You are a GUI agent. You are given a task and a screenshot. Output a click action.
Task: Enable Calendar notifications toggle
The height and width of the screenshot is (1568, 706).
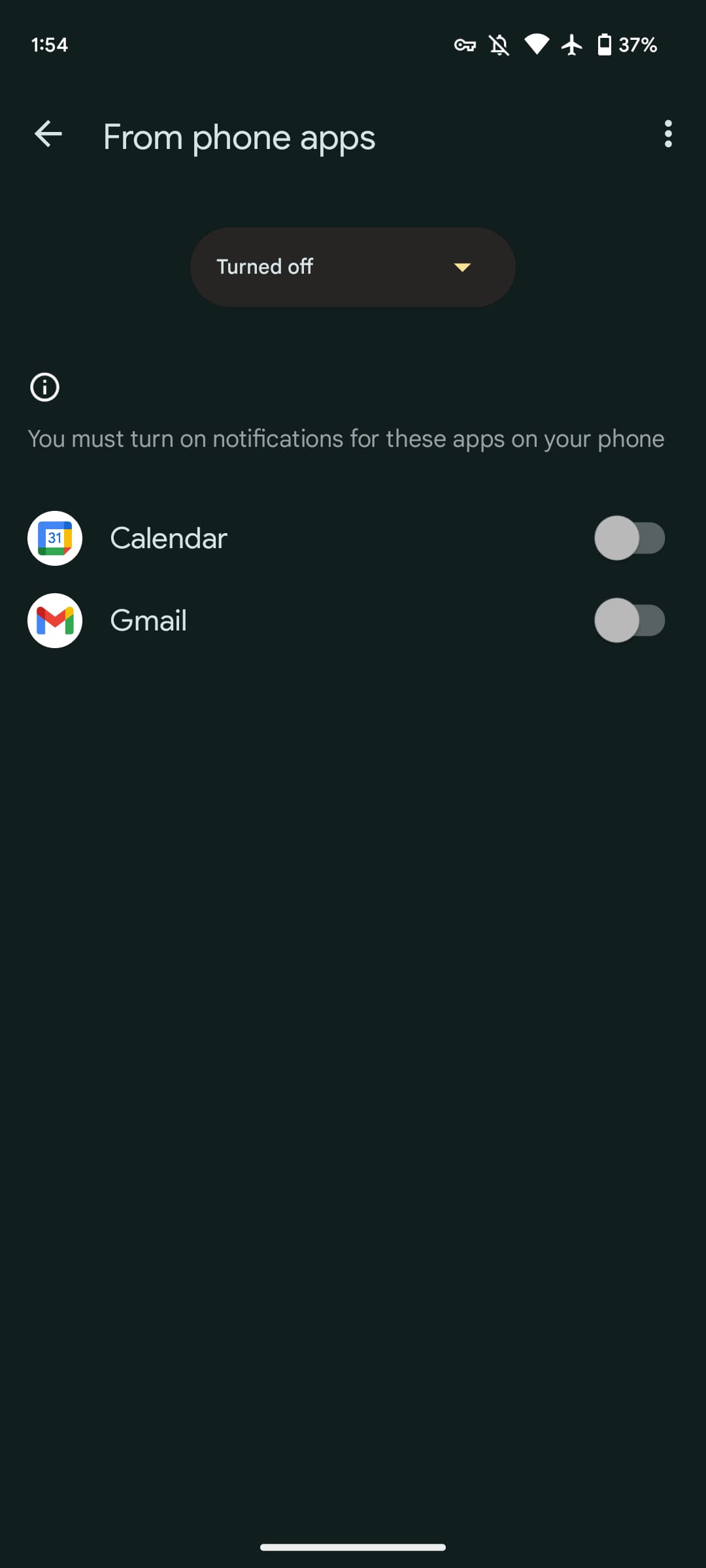[629, 538]
